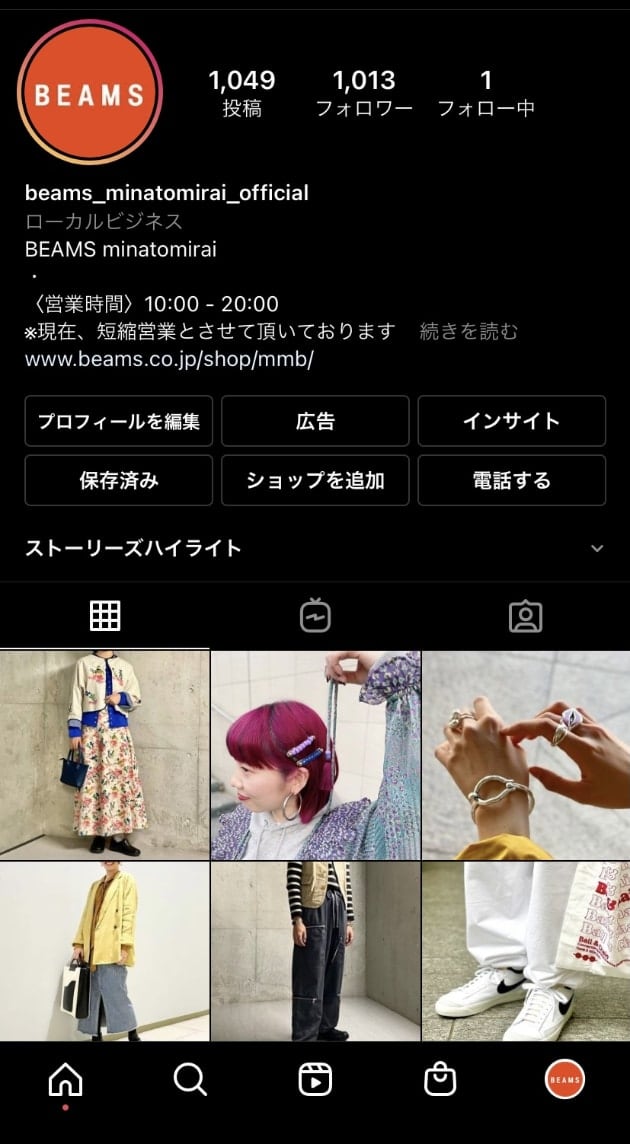Open インサイト analytics

pyautogui.click(x=511, y=421)
